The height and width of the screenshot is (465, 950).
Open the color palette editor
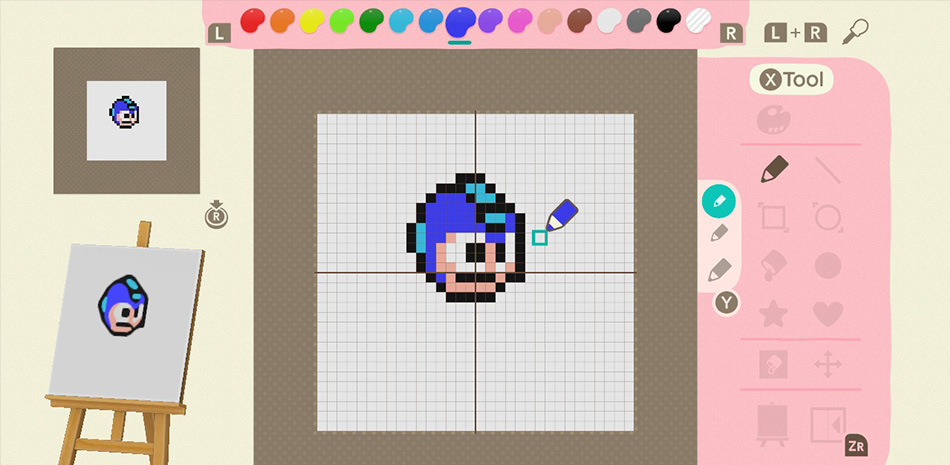772,120
